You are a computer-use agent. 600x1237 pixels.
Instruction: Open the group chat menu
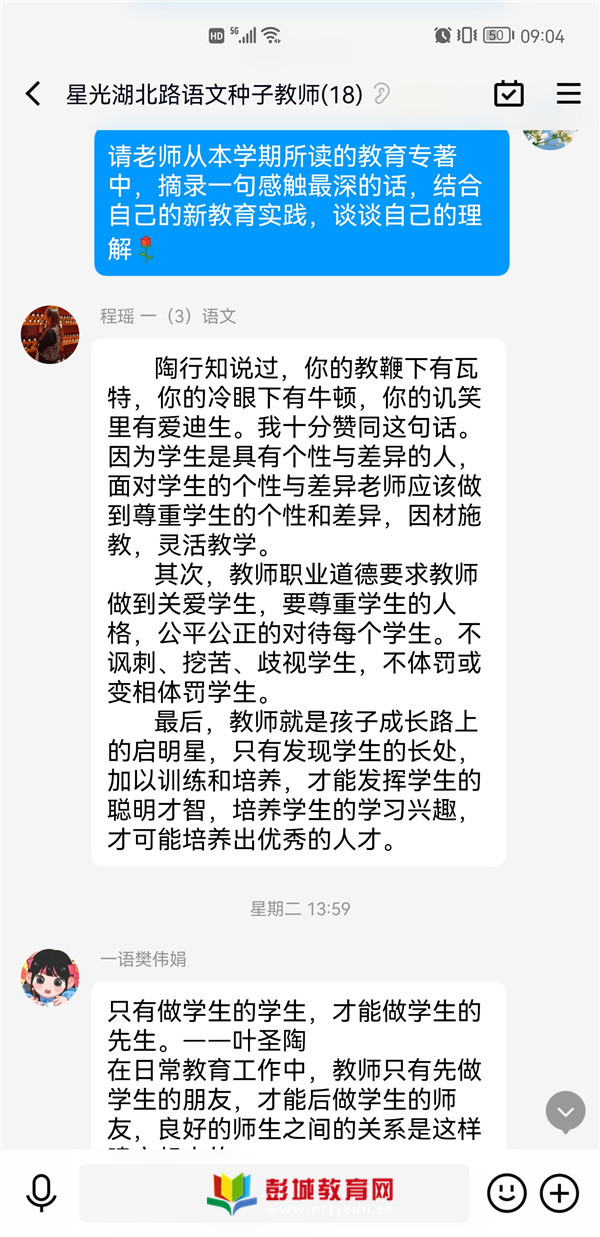pos(568,94)
